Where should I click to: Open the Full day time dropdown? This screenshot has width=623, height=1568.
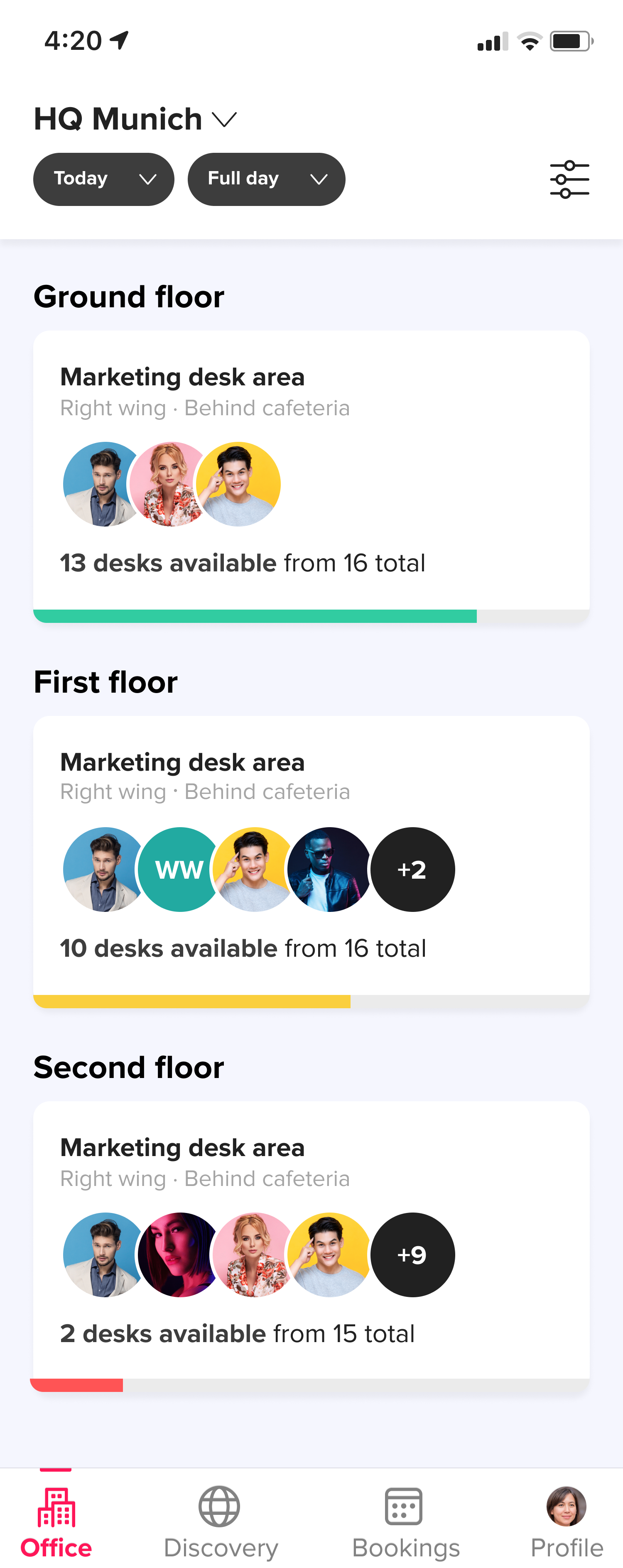click(x=266, y=179)
